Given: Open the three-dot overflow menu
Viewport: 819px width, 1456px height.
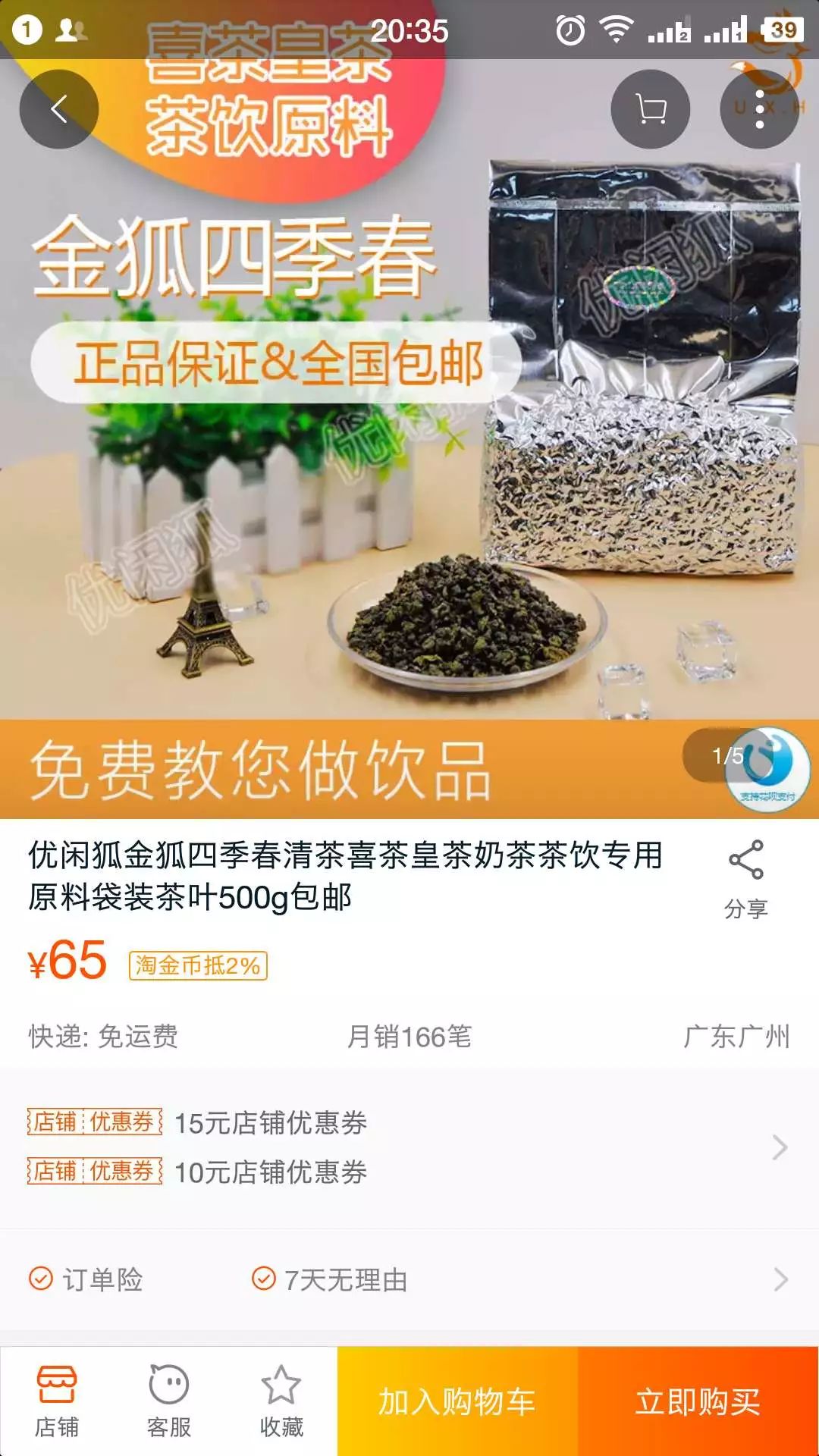Looking at the screenshot, I should point(759,109).
